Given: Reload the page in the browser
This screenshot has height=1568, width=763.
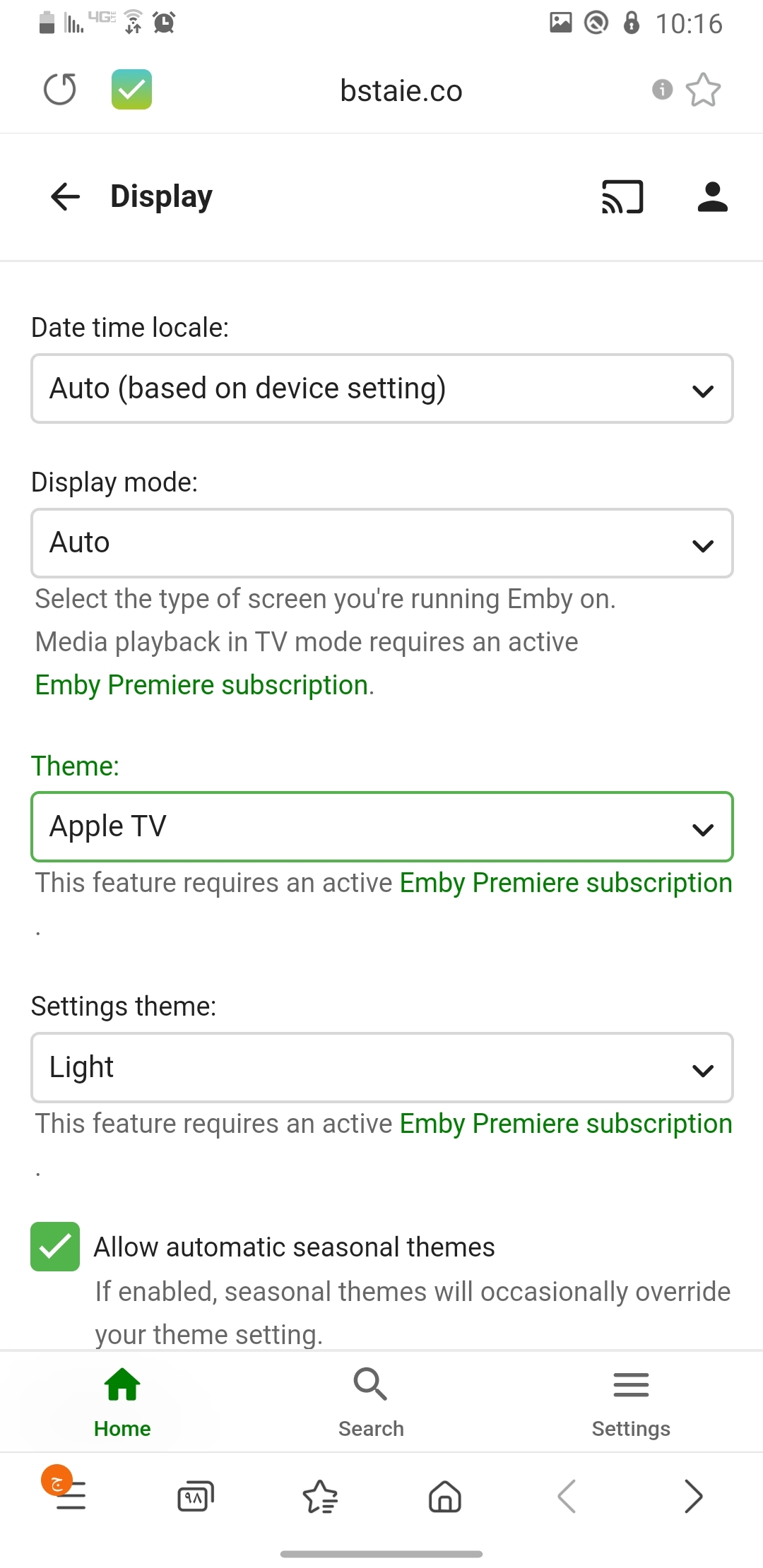Looking at the screenshot, I should pyautogui.click(x=60, y=90).
